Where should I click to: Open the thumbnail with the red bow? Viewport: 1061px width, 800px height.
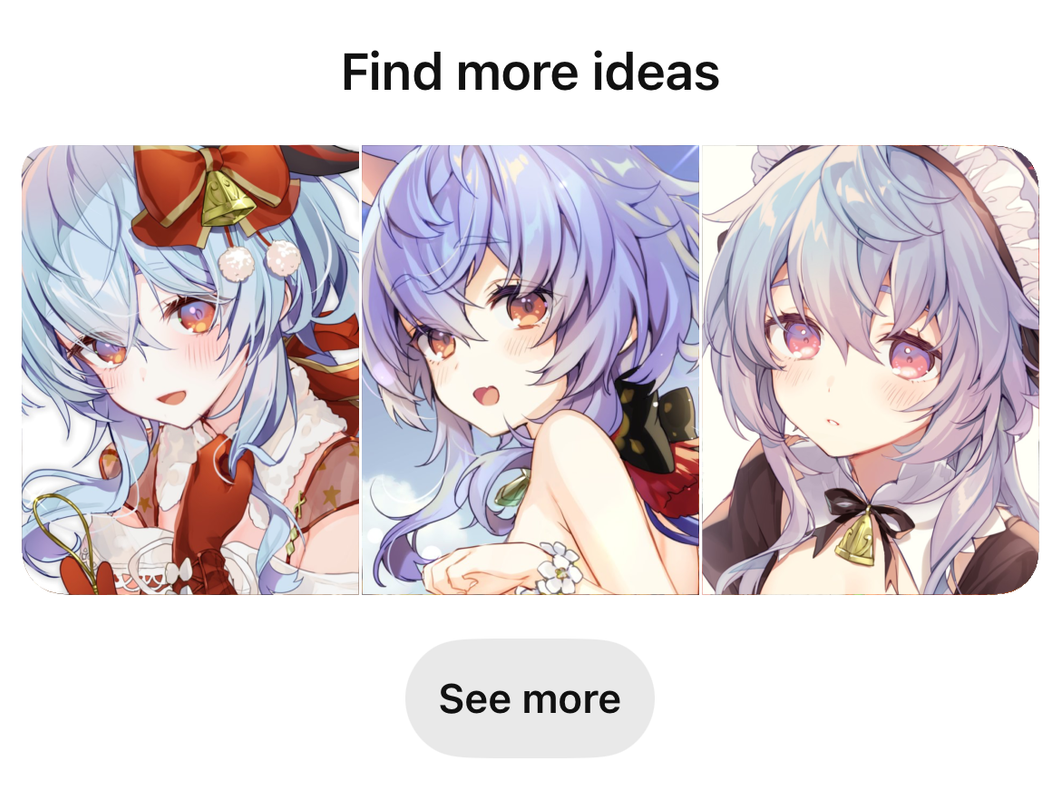click(190, 370)
